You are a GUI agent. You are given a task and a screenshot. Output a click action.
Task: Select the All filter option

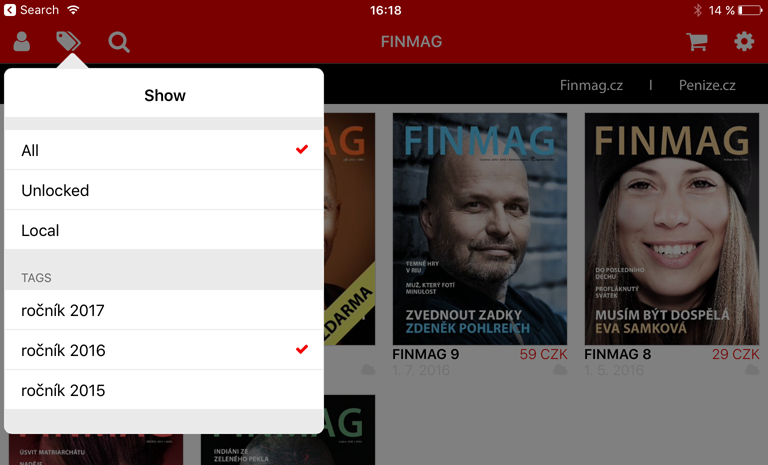point(164,150)
